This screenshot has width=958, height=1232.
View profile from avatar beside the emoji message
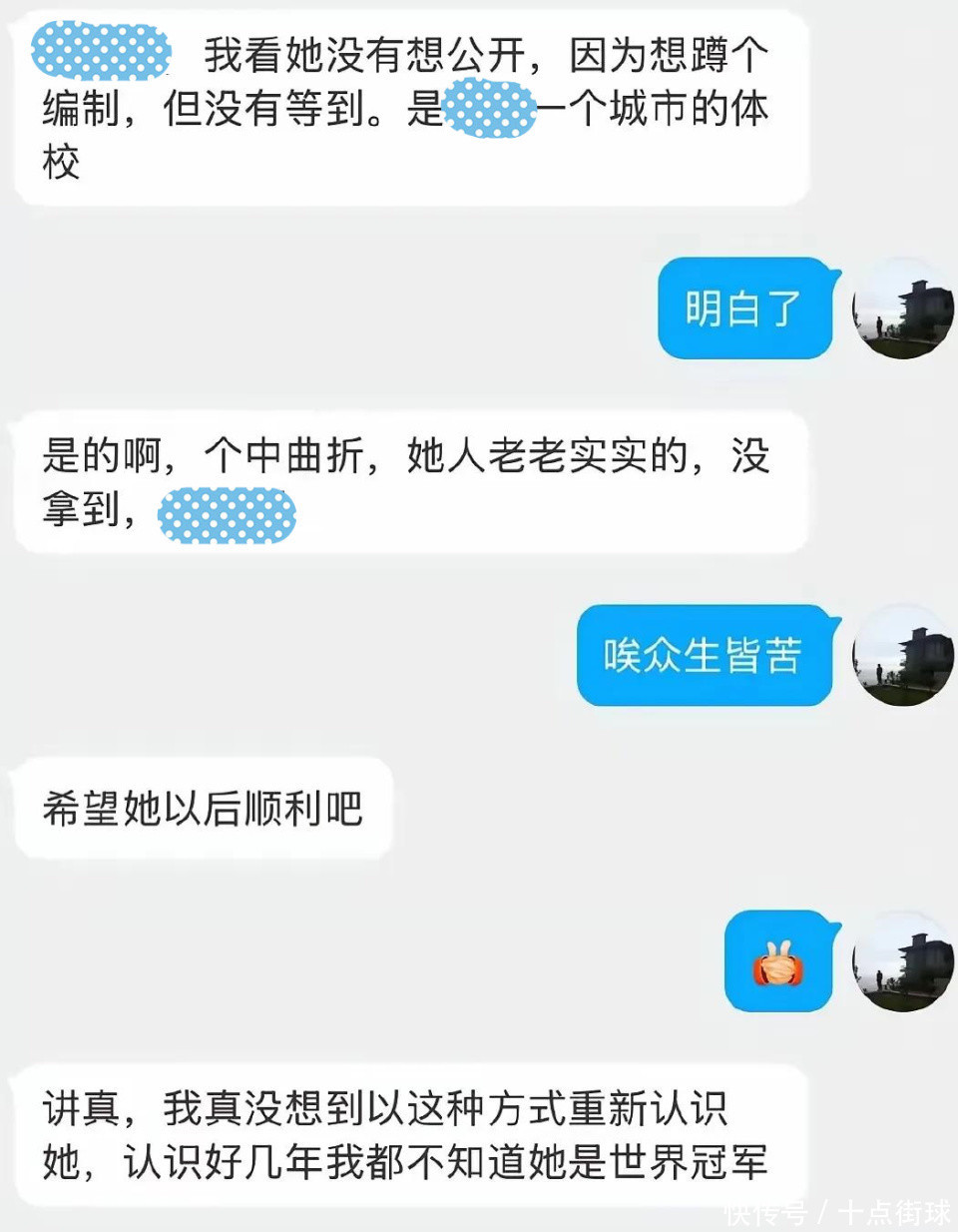point(902,962)
